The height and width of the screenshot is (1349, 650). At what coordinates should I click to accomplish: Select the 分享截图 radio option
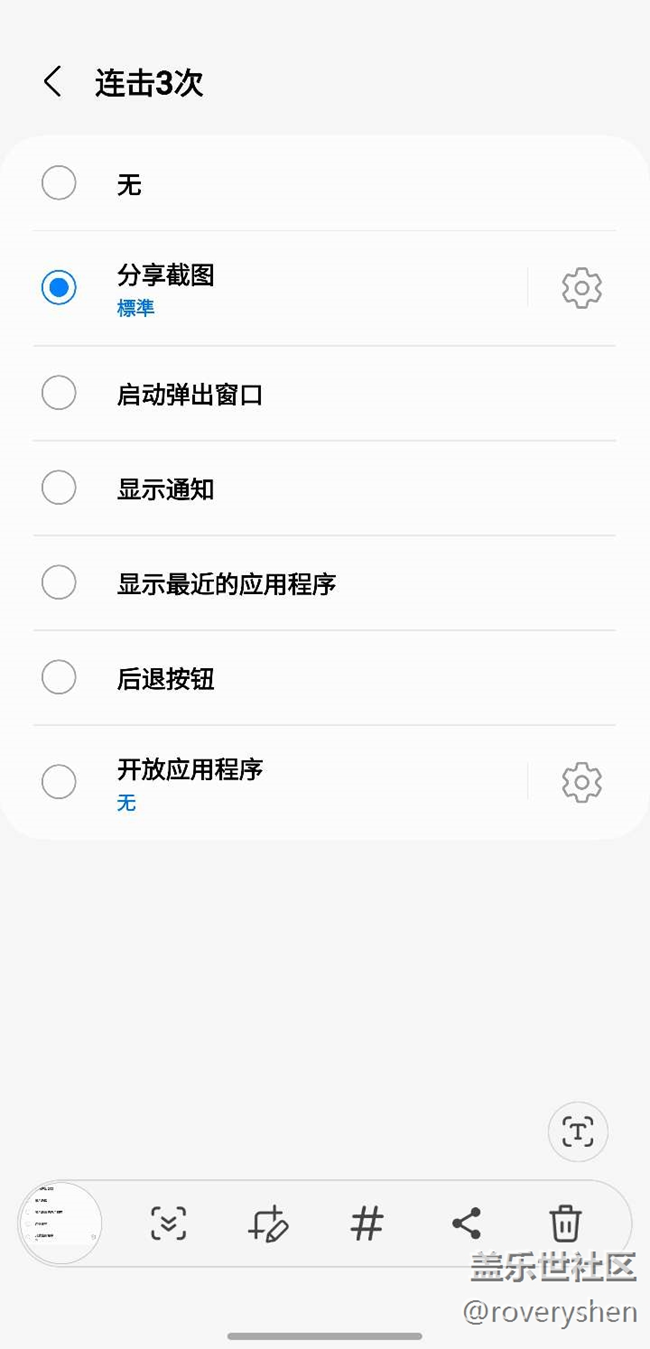59,288
